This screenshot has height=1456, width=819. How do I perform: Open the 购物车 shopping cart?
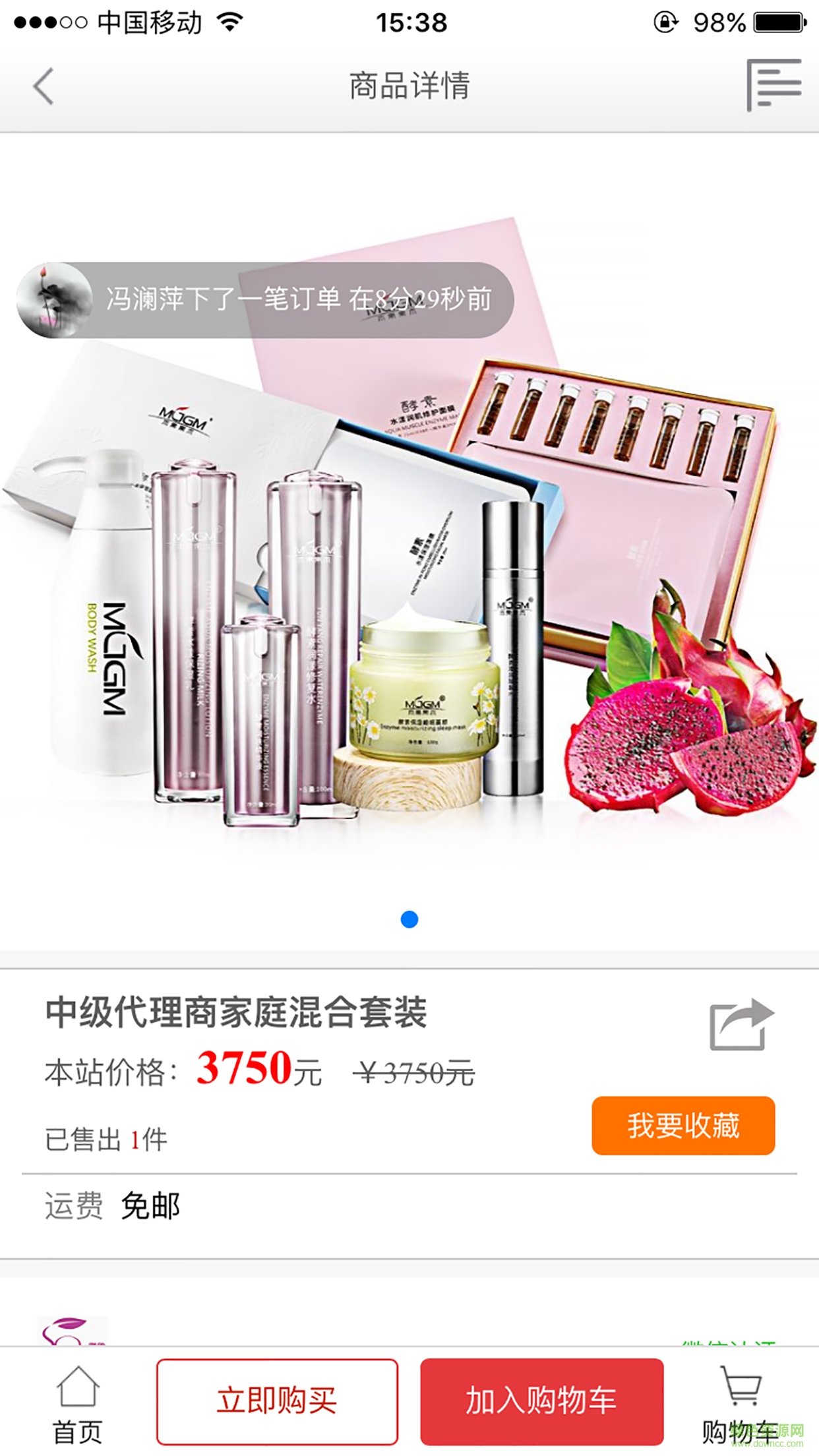741,1405
